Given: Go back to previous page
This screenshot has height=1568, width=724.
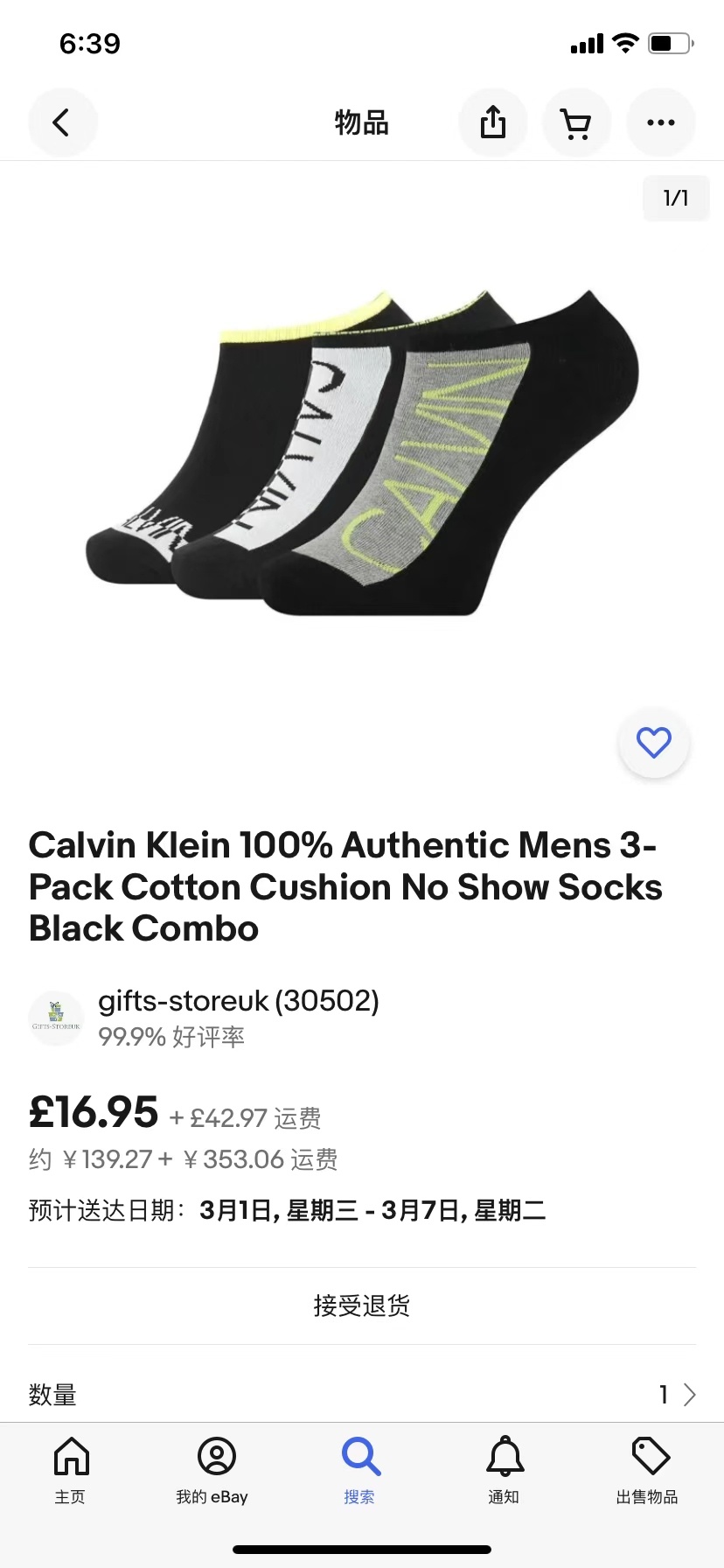Looking at the screenshot, I should [x=61, y=122].
